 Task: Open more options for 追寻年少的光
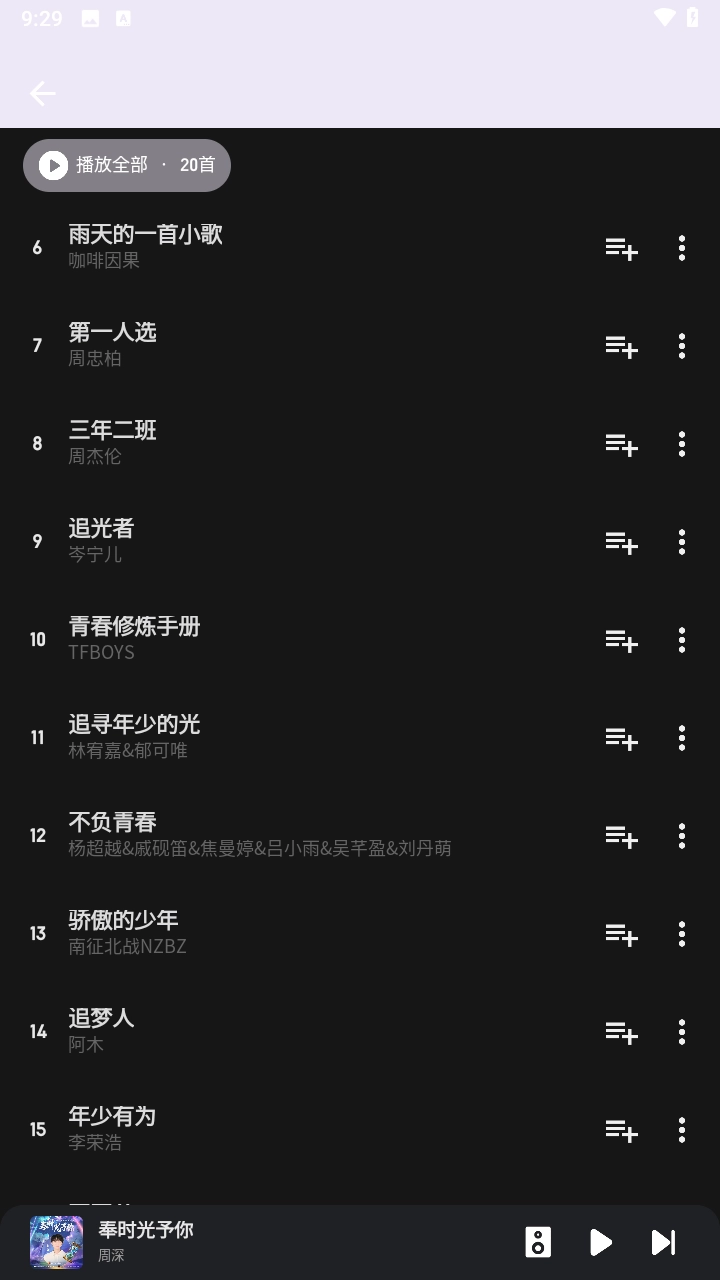pos(682,738)
